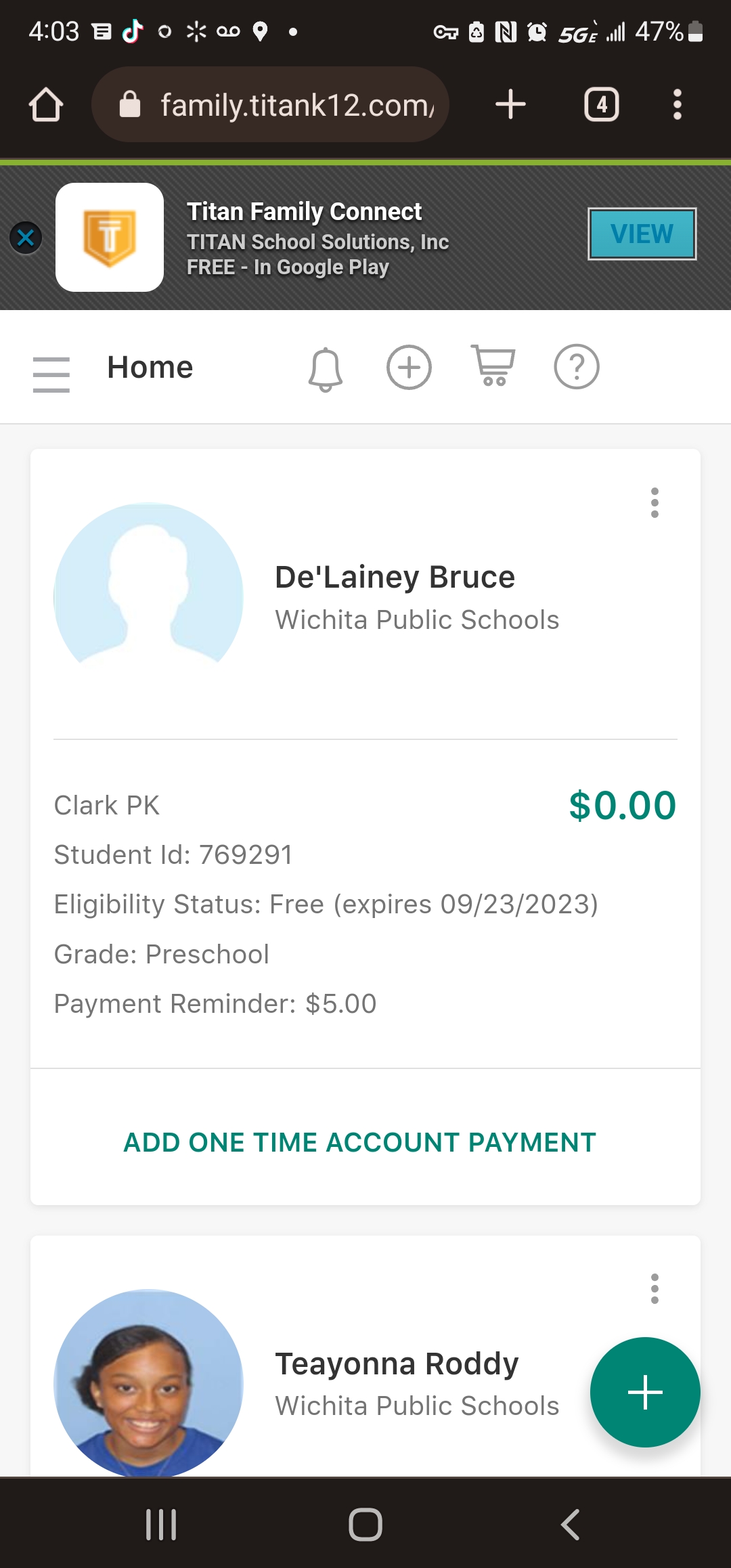Go back using system navigation
This screenshot has width=731, height=1568.
click(x=570, y=1525)
